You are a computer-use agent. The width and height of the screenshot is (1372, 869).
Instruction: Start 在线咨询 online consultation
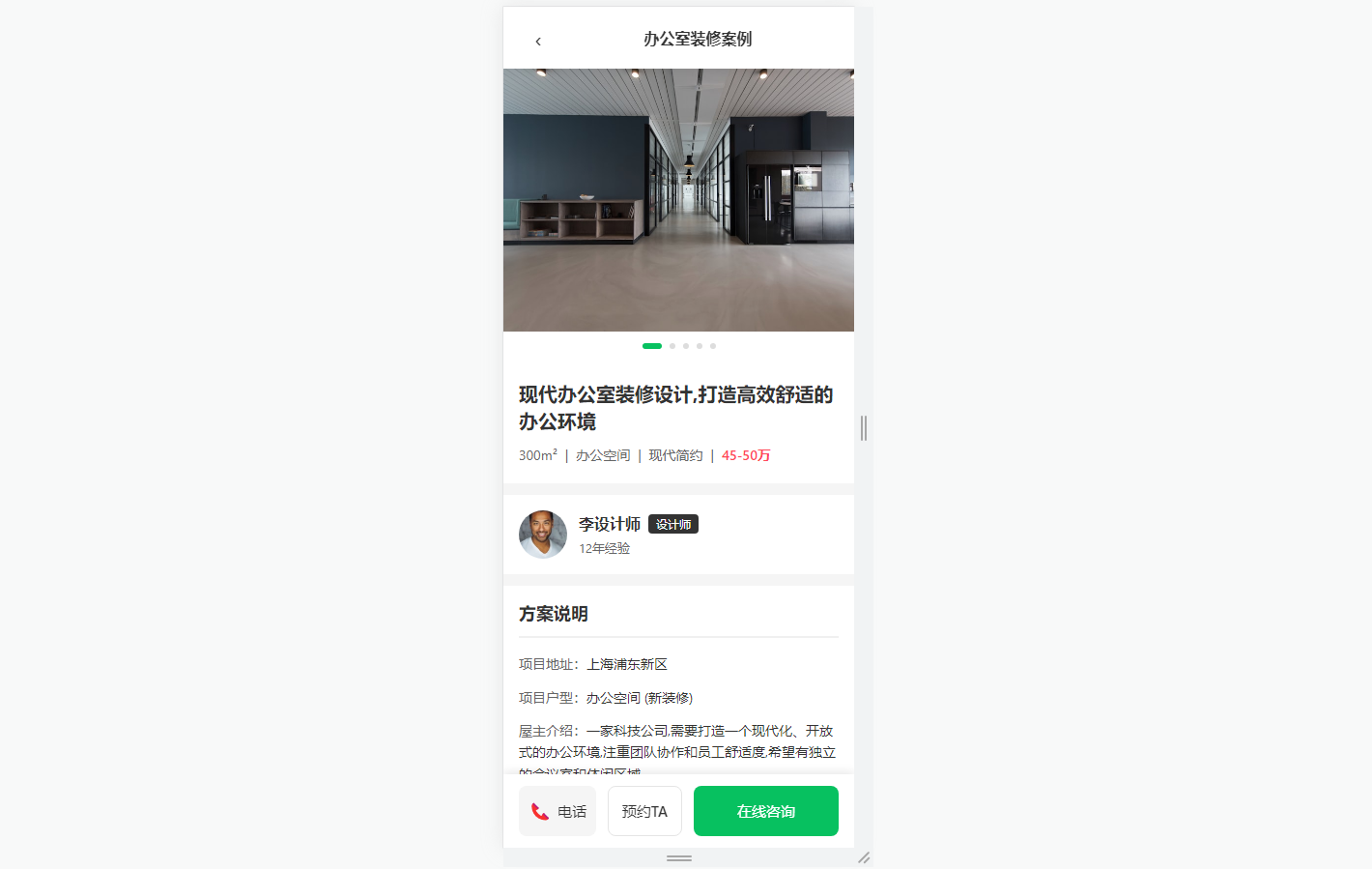pyautogui.click(x=765, y=811)
